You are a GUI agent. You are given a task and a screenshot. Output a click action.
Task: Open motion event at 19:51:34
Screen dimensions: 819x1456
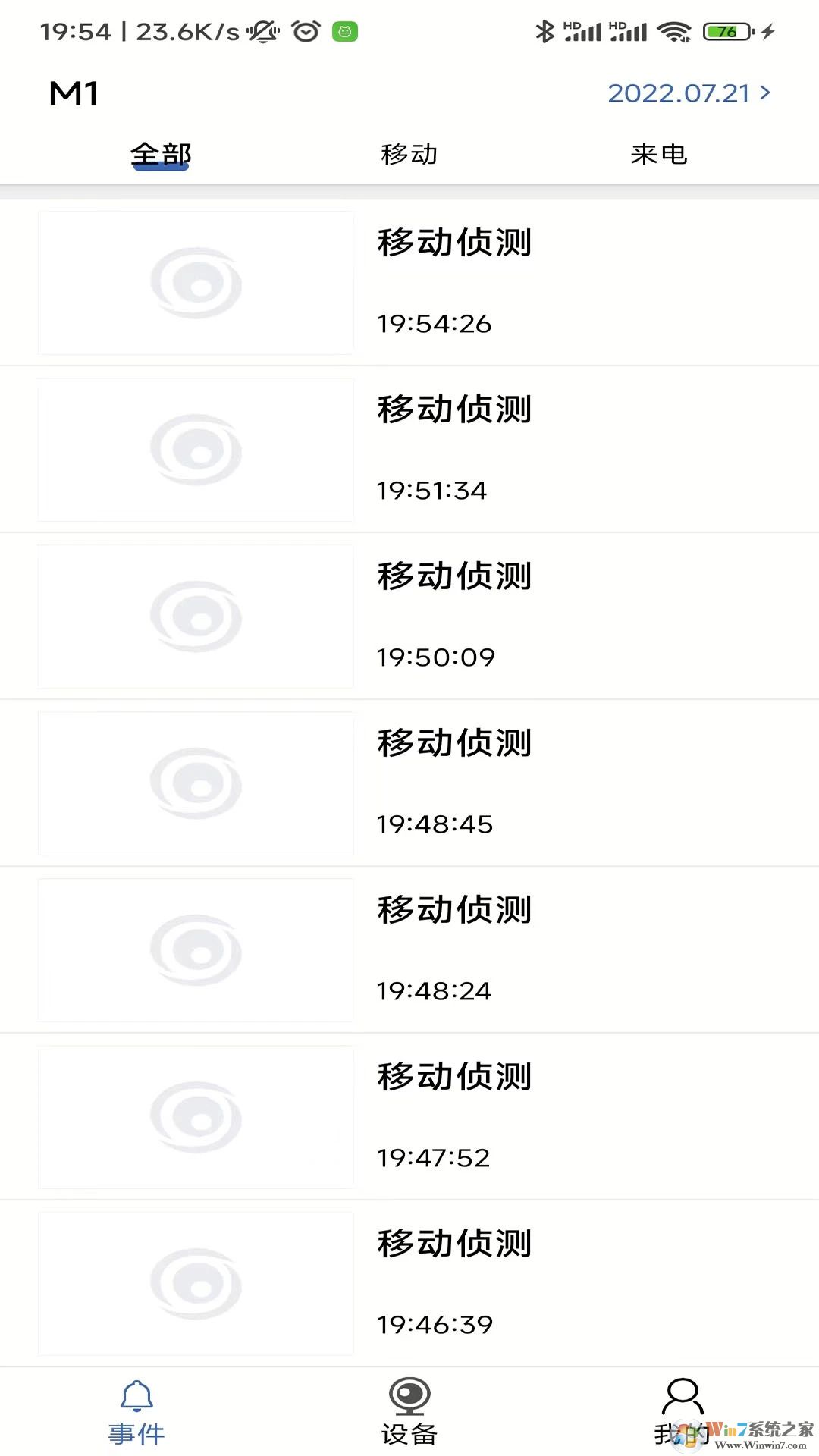click(409, 450)
